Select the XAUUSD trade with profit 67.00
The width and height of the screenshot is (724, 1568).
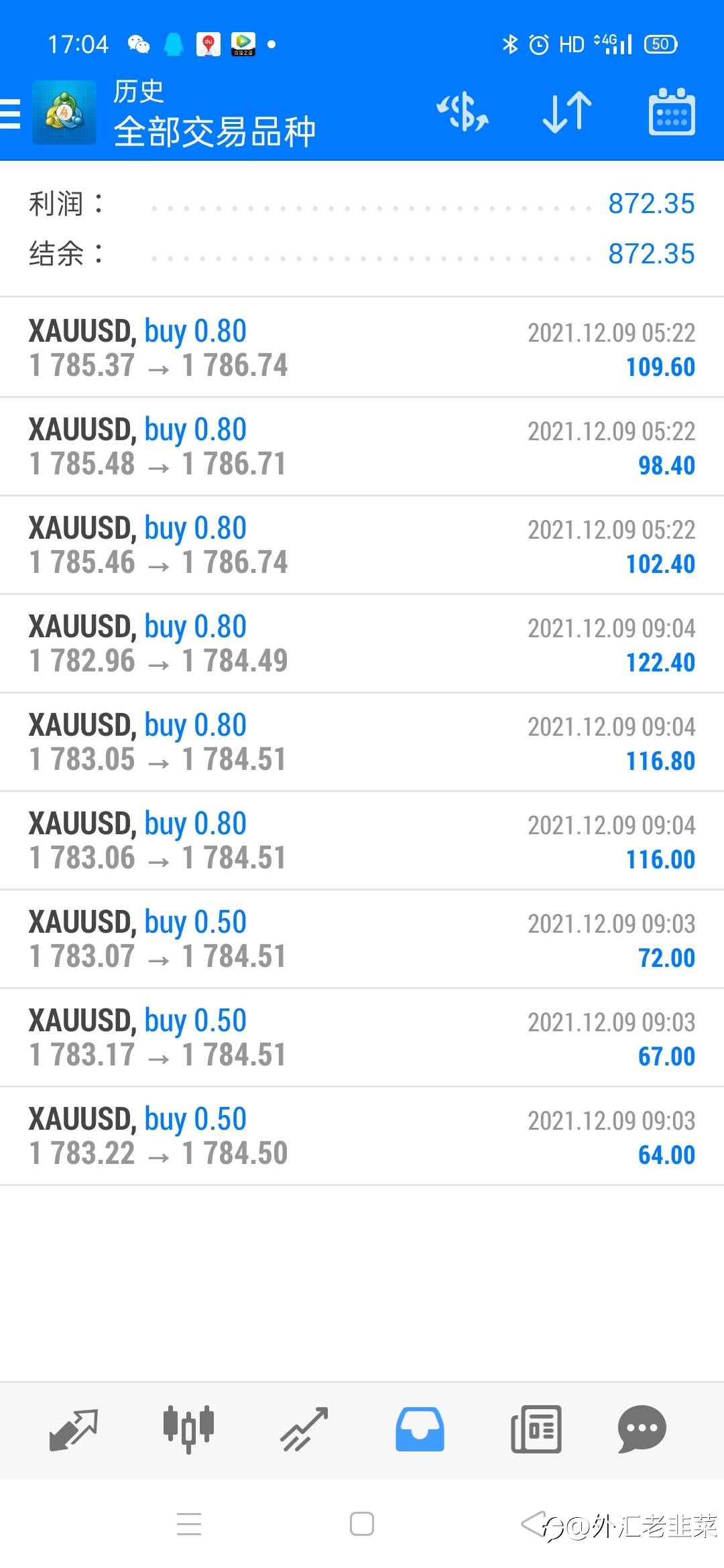(x=362, y=1037)
